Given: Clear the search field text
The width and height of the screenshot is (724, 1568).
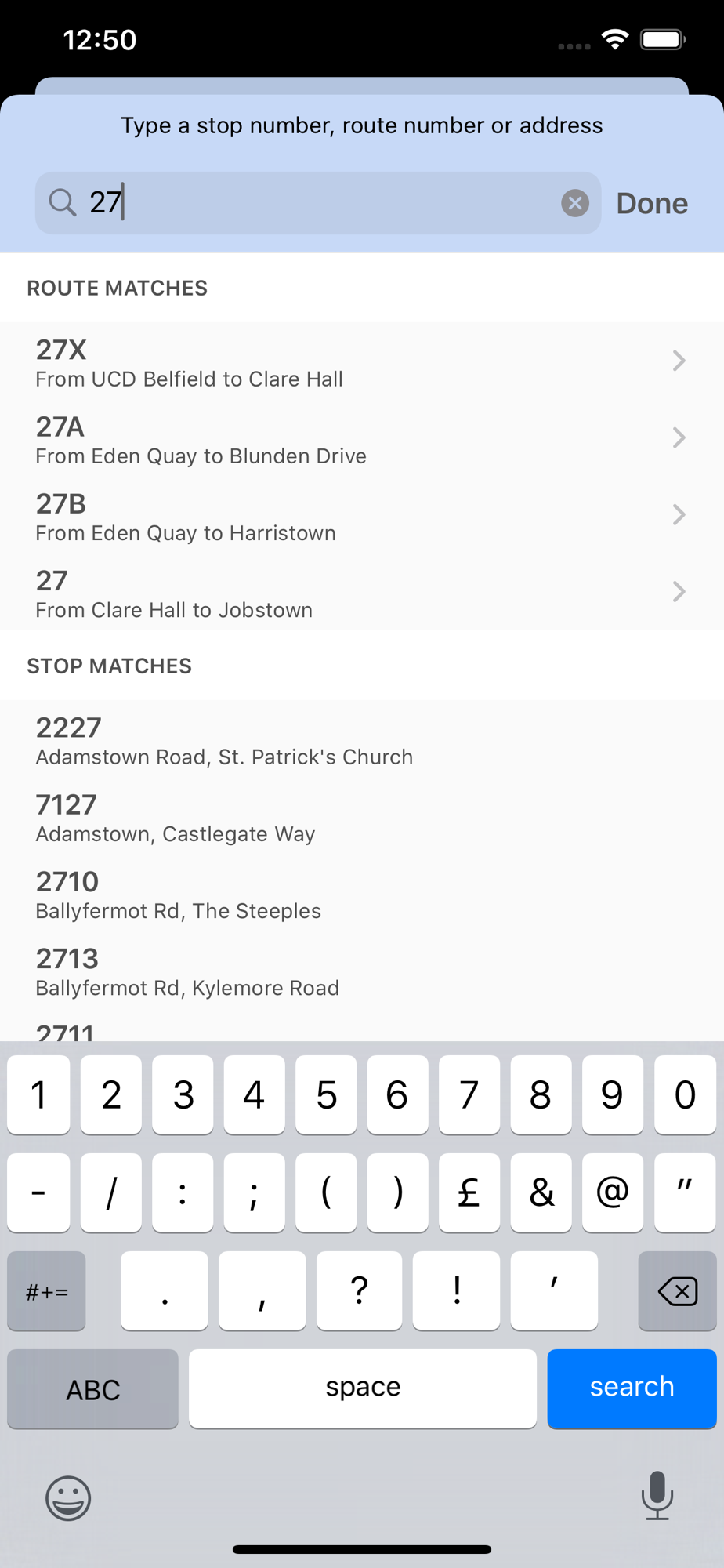Looking at the screenshot, I should (575, 203).
